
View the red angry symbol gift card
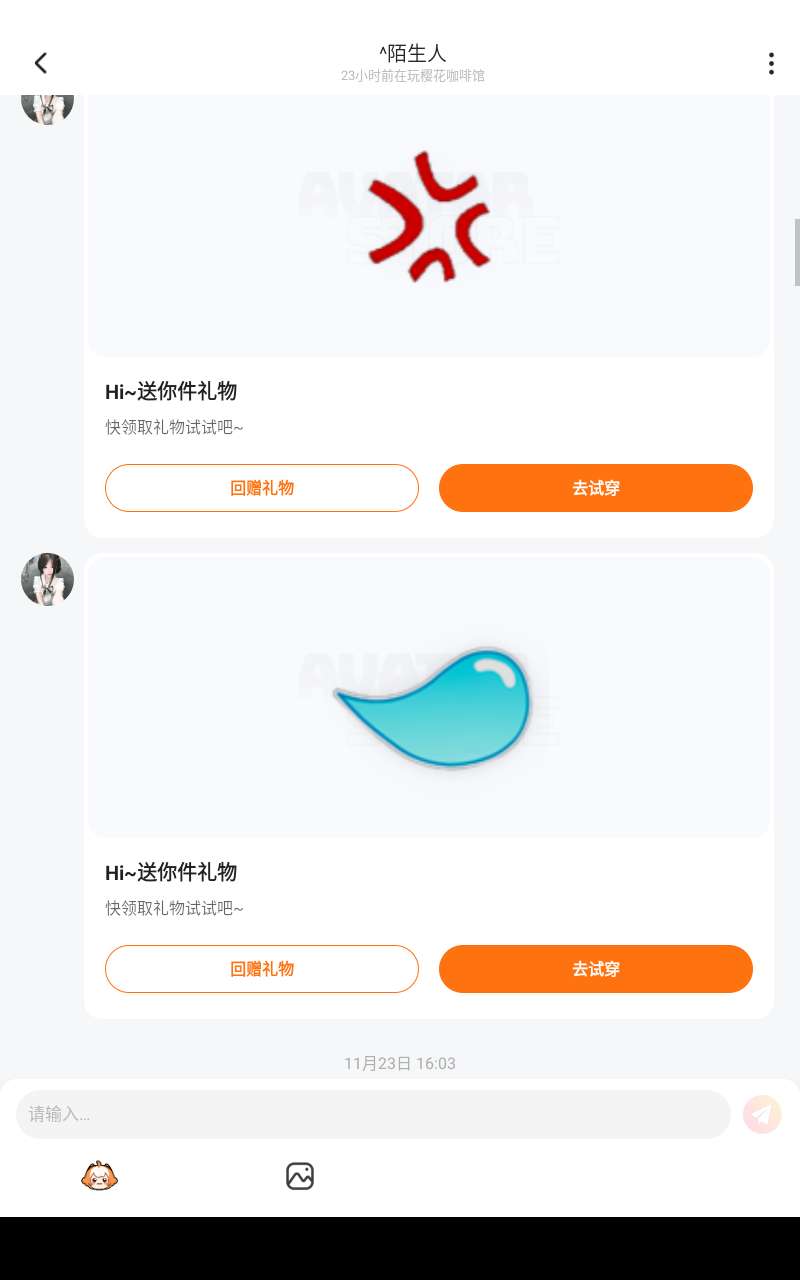pos(430,220)
